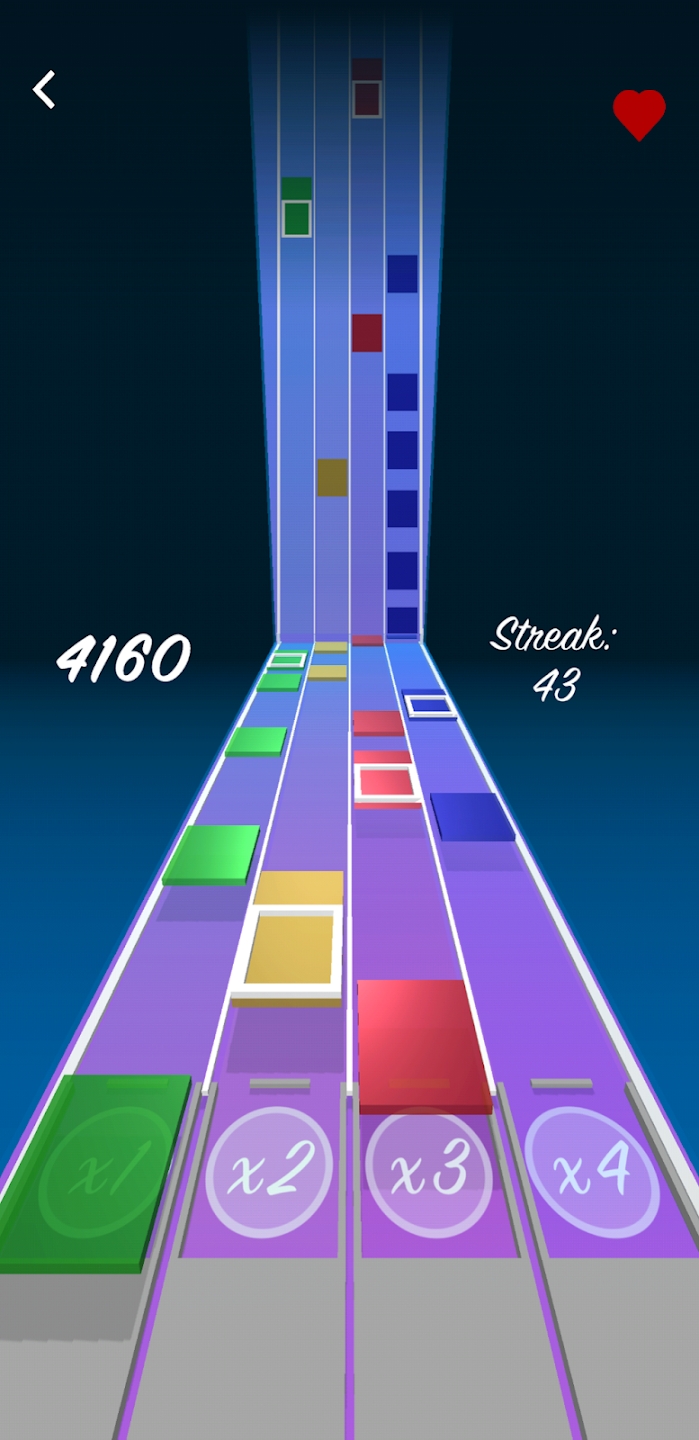Tap the back arrow to exit
699x1440 pixels.
click(x=44, y=90)
